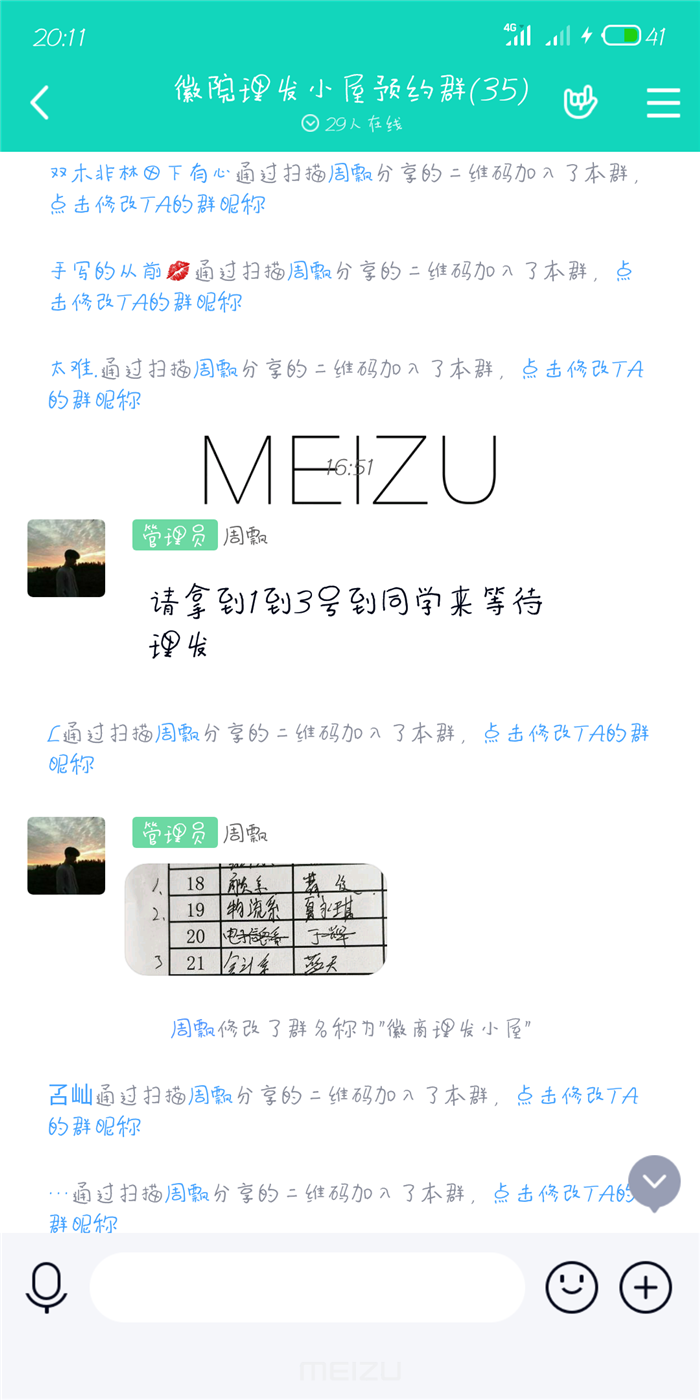Focus the message text field
Screen dimensions: 700x1400
click(307, 1287)
